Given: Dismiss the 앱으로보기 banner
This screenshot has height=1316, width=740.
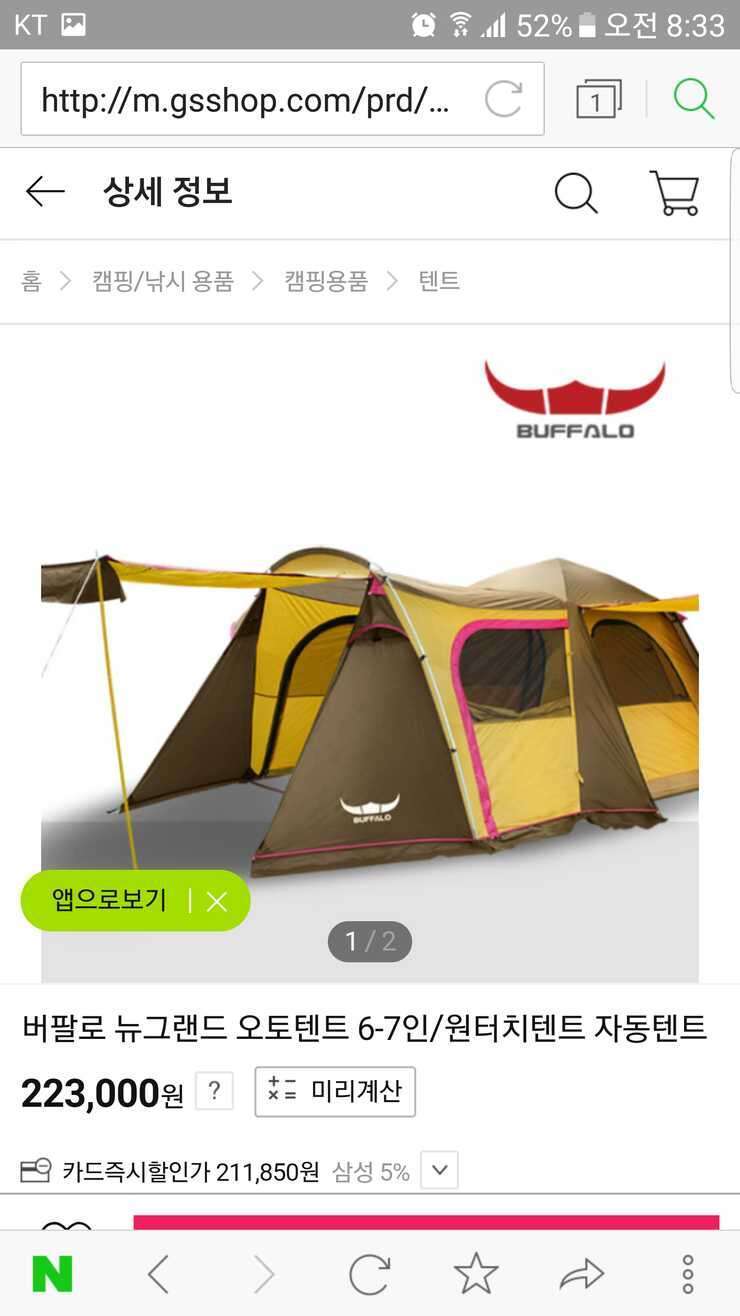Looking at the screenshot, I should 217,902.
